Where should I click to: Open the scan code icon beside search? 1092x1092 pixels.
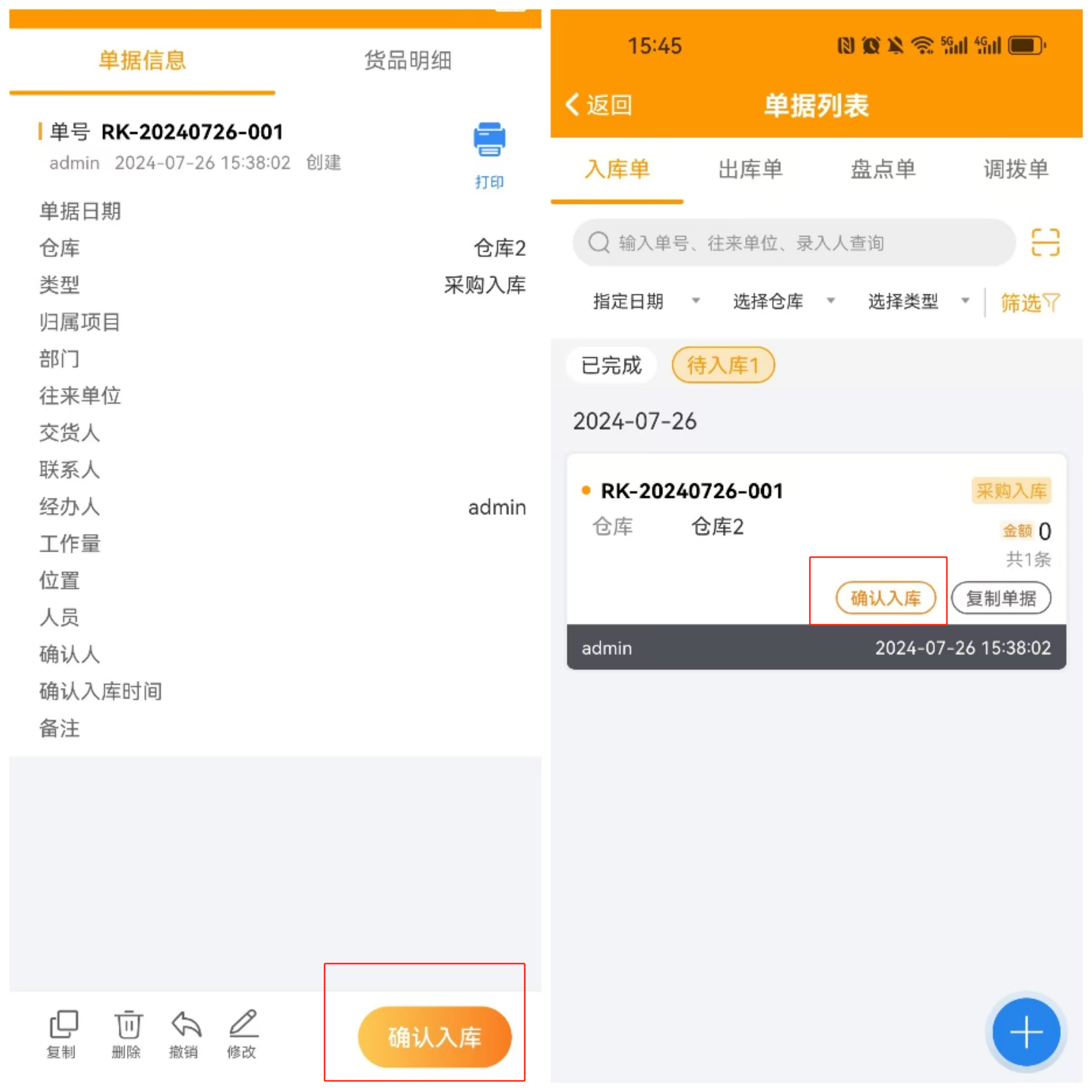coord(1045,243)
